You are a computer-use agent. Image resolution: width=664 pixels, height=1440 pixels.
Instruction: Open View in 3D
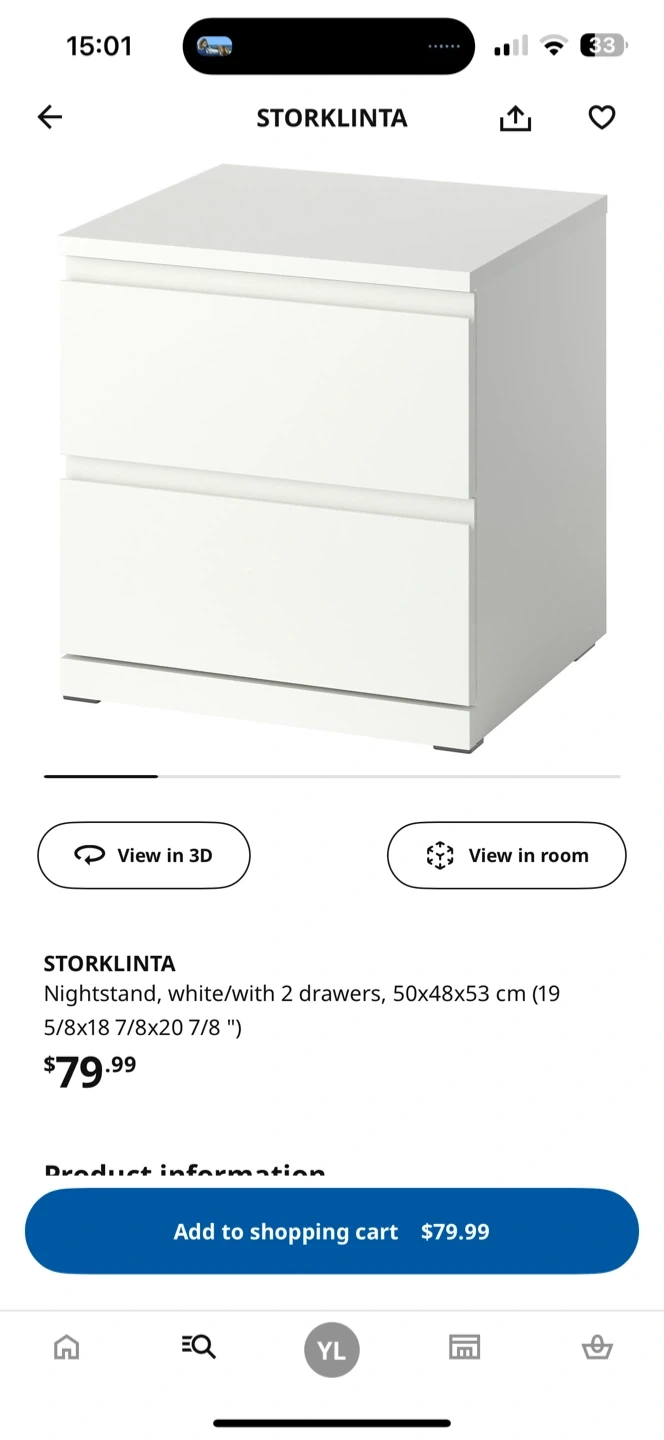coord(144,855)
